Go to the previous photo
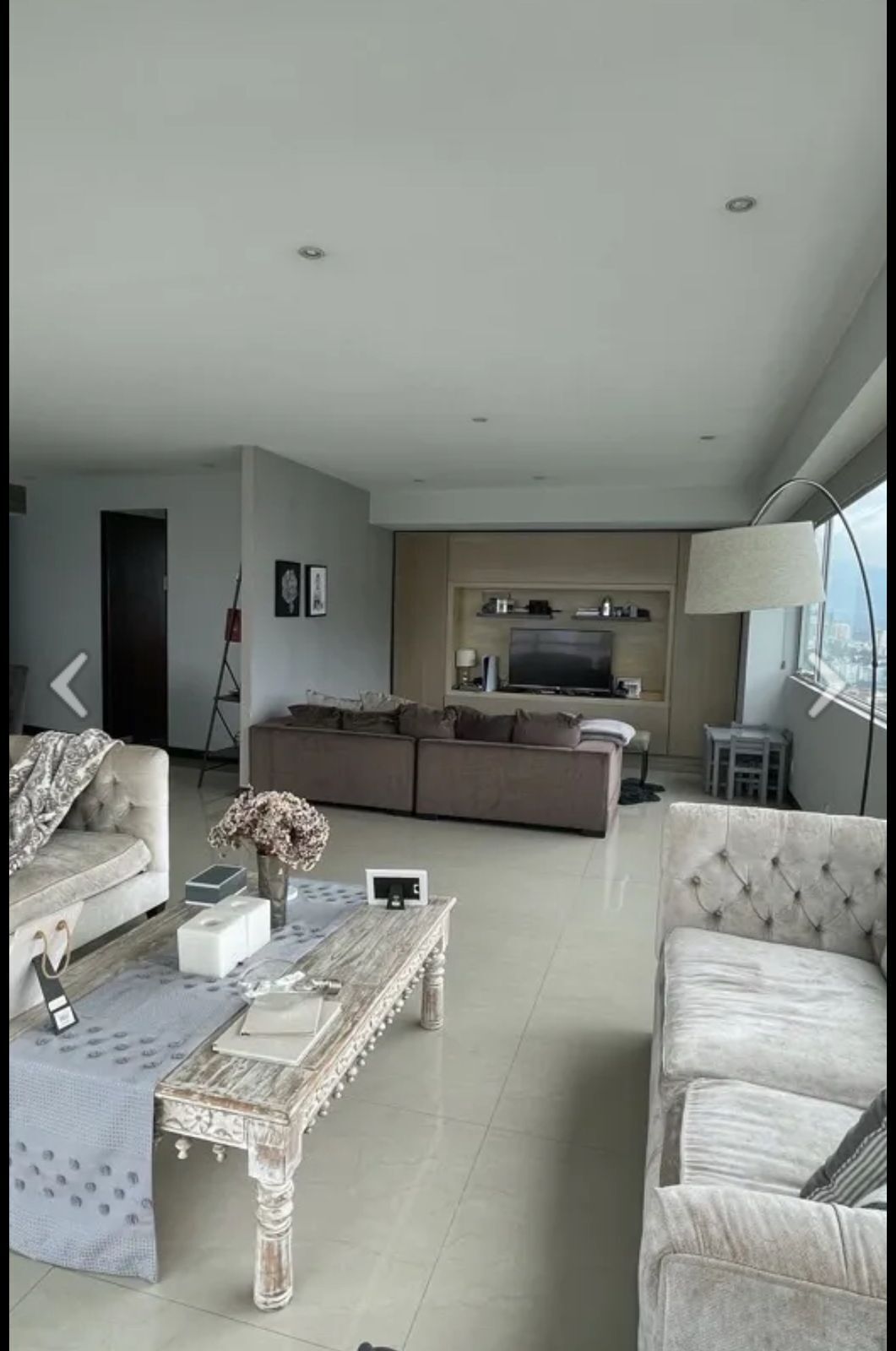Screen dimensions: 896x1351 coord(69,684)
